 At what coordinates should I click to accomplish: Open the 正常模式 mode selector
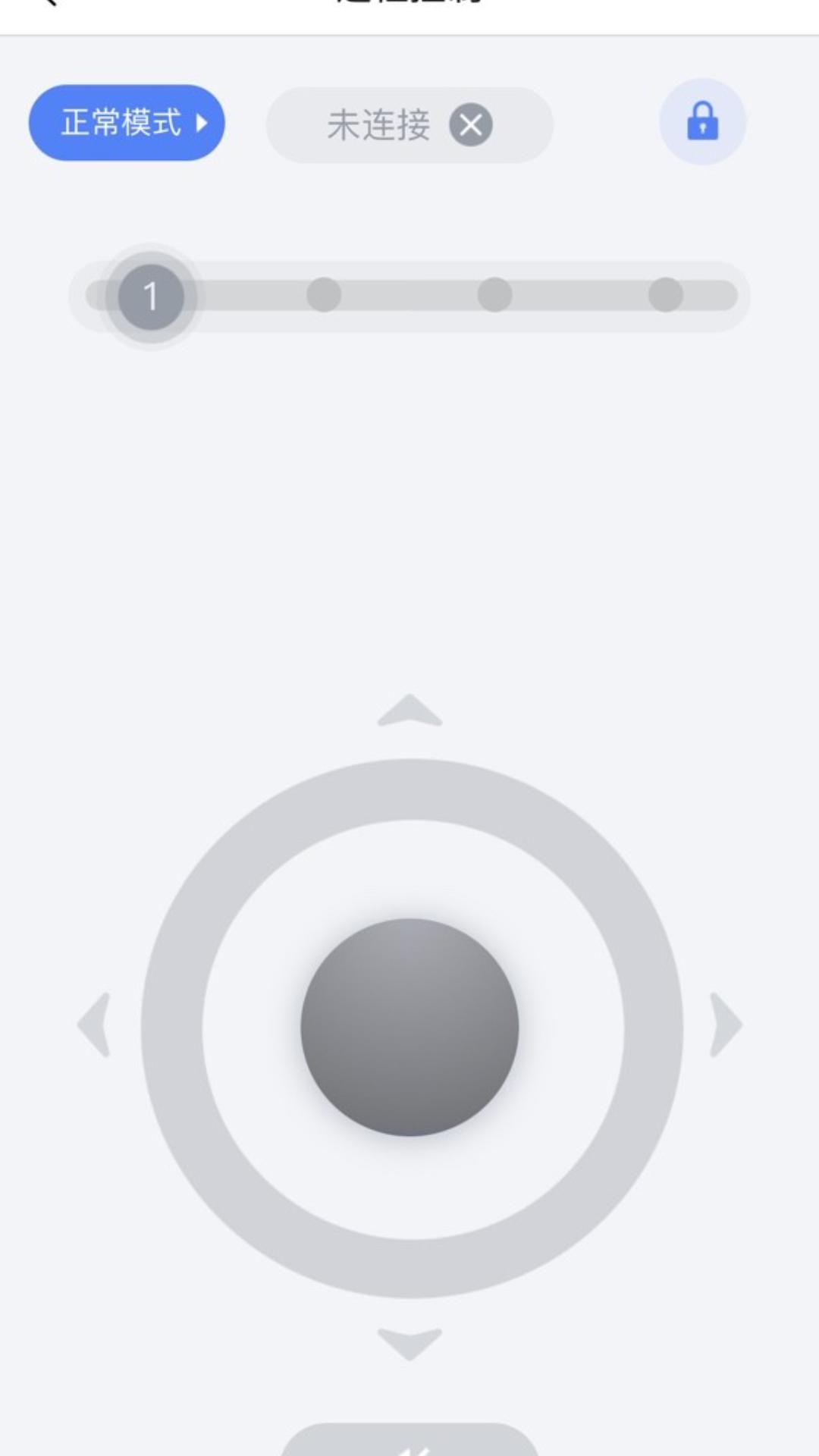[127, 123]
